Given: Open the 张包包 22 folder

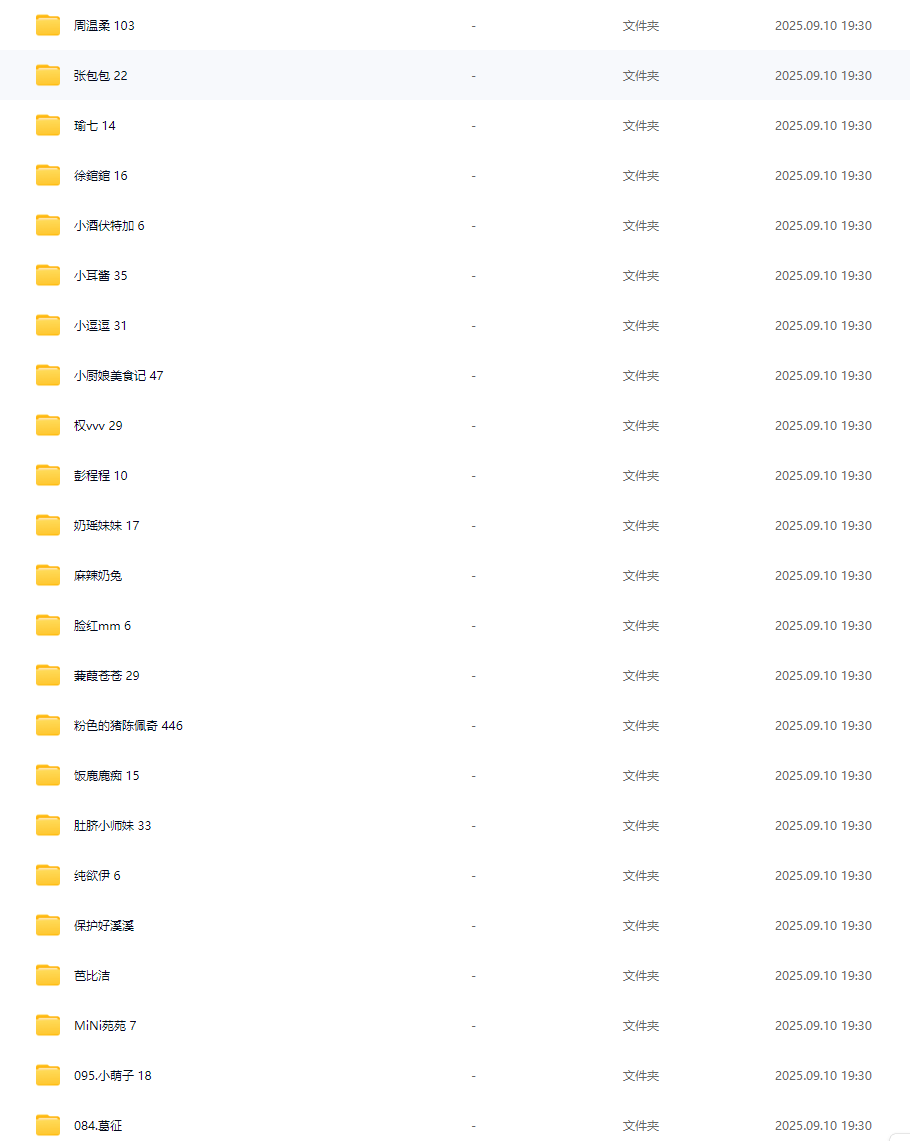Looking at the screenshot, I should pos(100,76).
